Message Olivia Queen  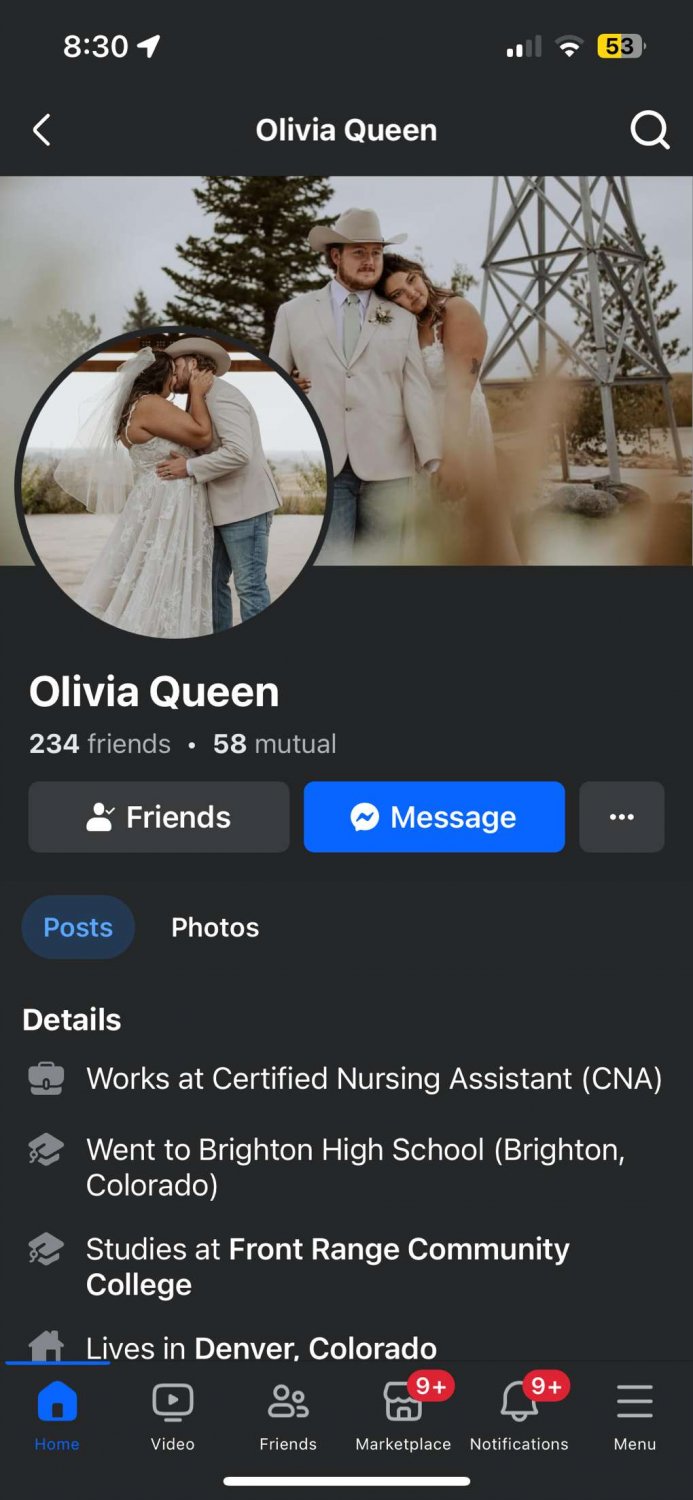(x=434, y=817)
